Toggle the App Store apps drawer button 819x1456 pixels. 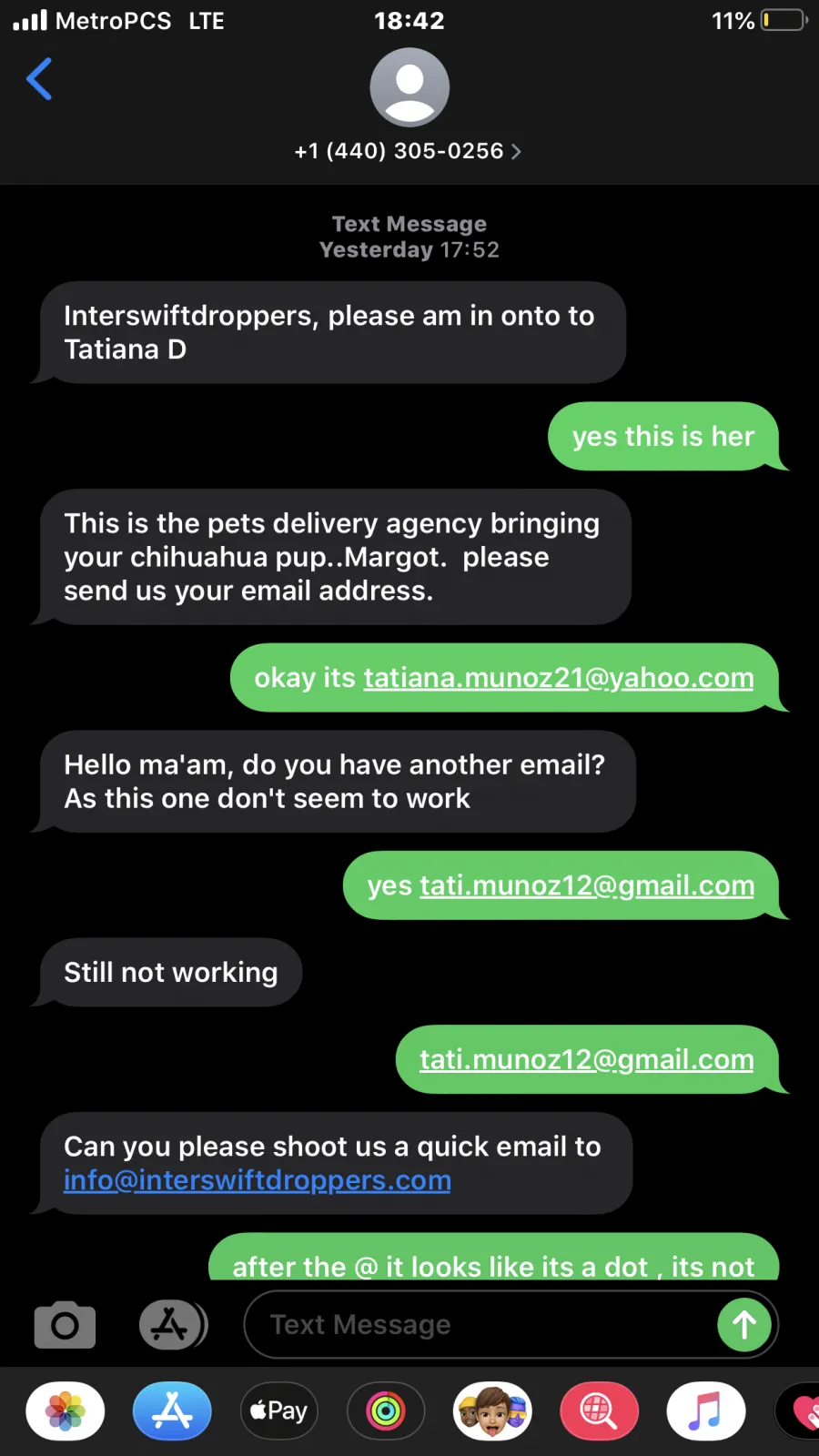173,1325
